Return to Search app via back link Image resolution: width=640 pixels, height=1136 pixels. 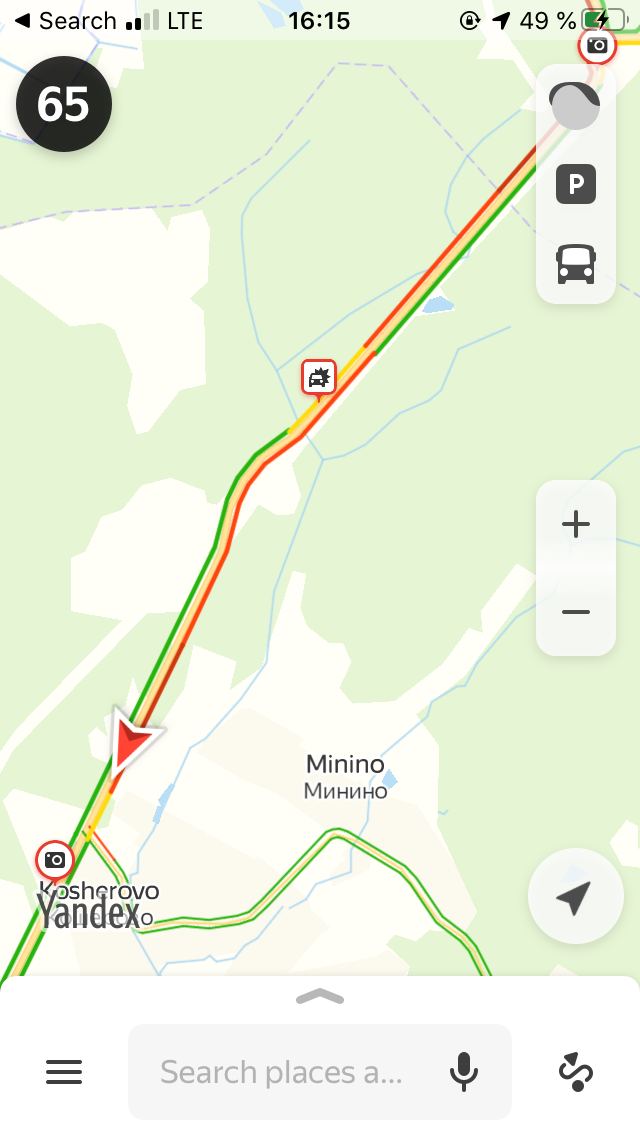point(65,20)
